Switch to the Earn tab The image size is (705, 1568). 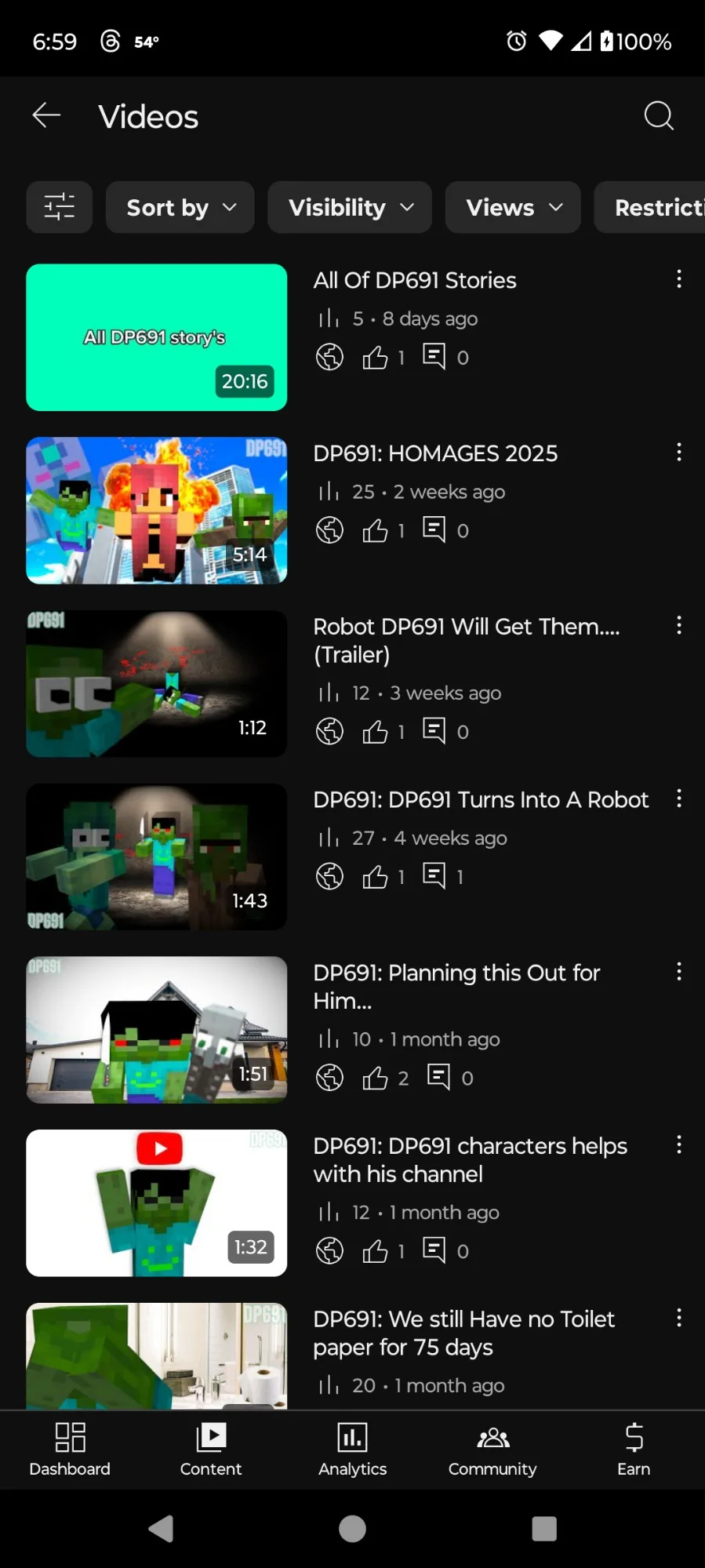[634, 1450]
